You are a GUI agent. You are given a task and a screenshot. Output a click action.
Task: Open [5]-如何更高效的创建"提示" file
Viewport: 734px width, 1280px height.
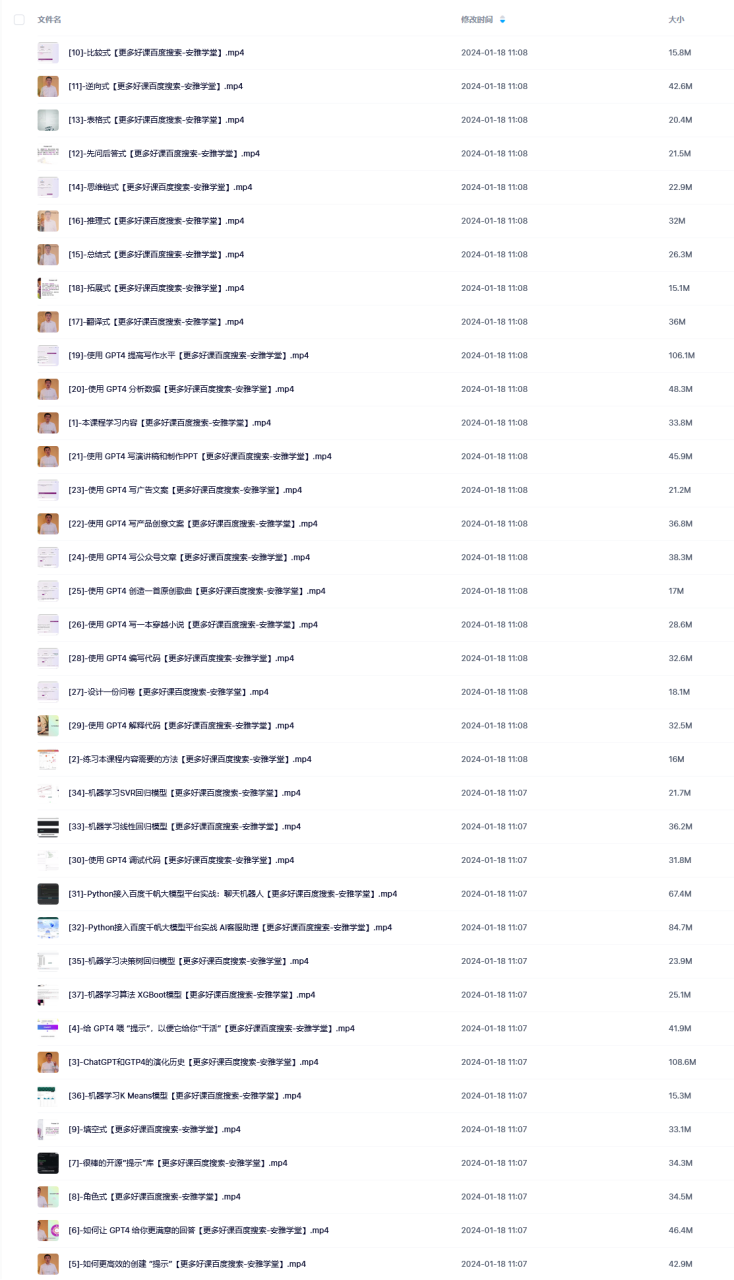[186, 1264]
